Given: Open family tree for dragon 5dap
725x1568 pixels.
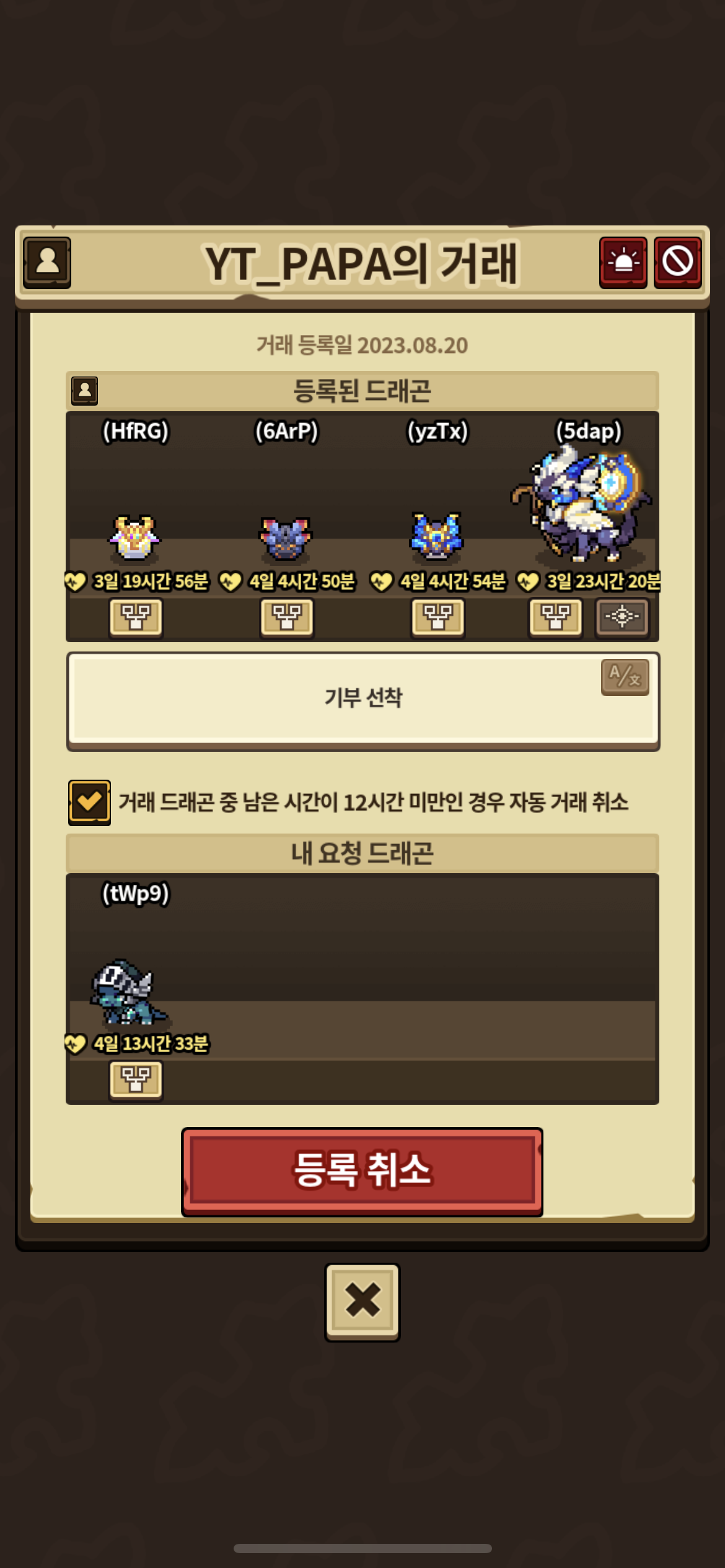Looking at the screenshot, I should (x=556, y=617).
